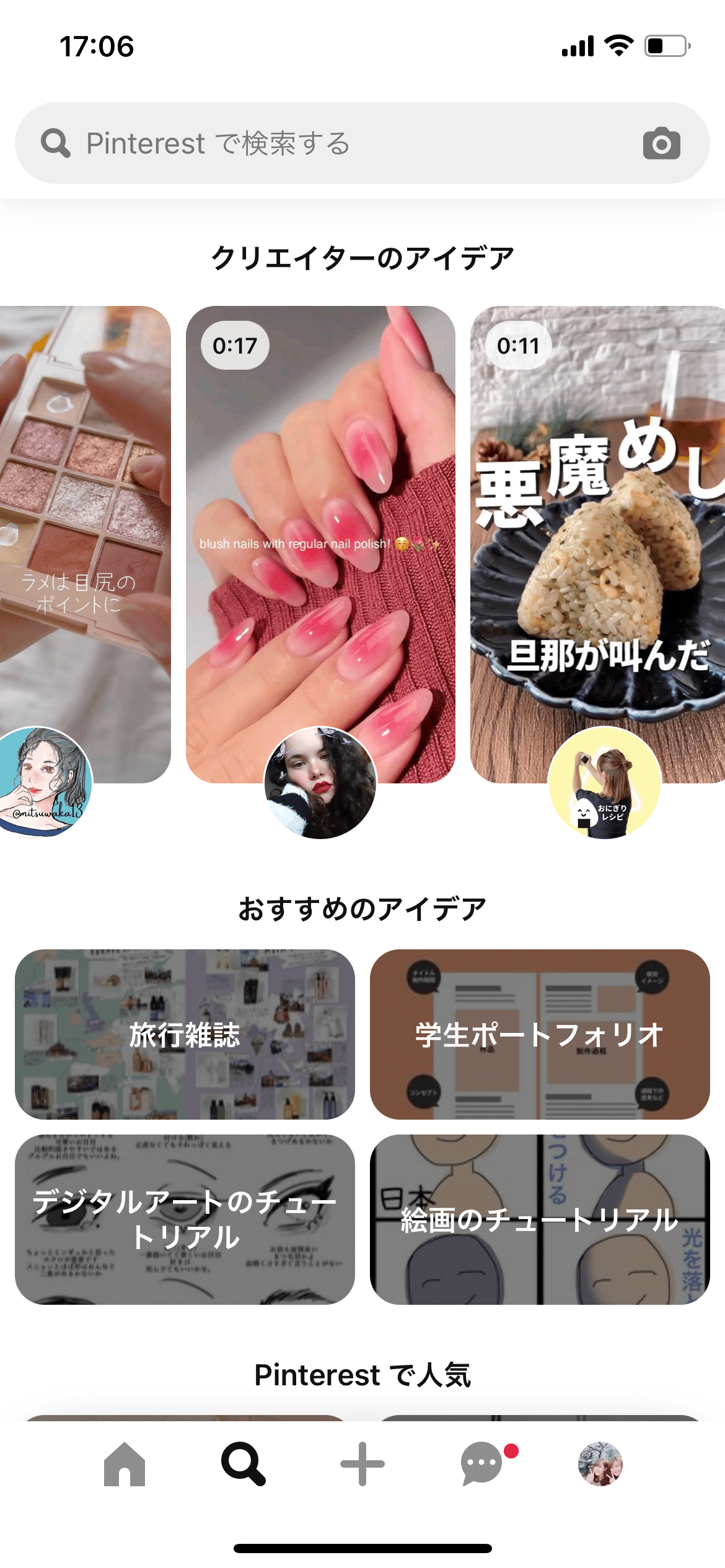The height and width of the screenshot is (1568, 725).
Task: Open camera visual search
Action: [x=661, y=144]
